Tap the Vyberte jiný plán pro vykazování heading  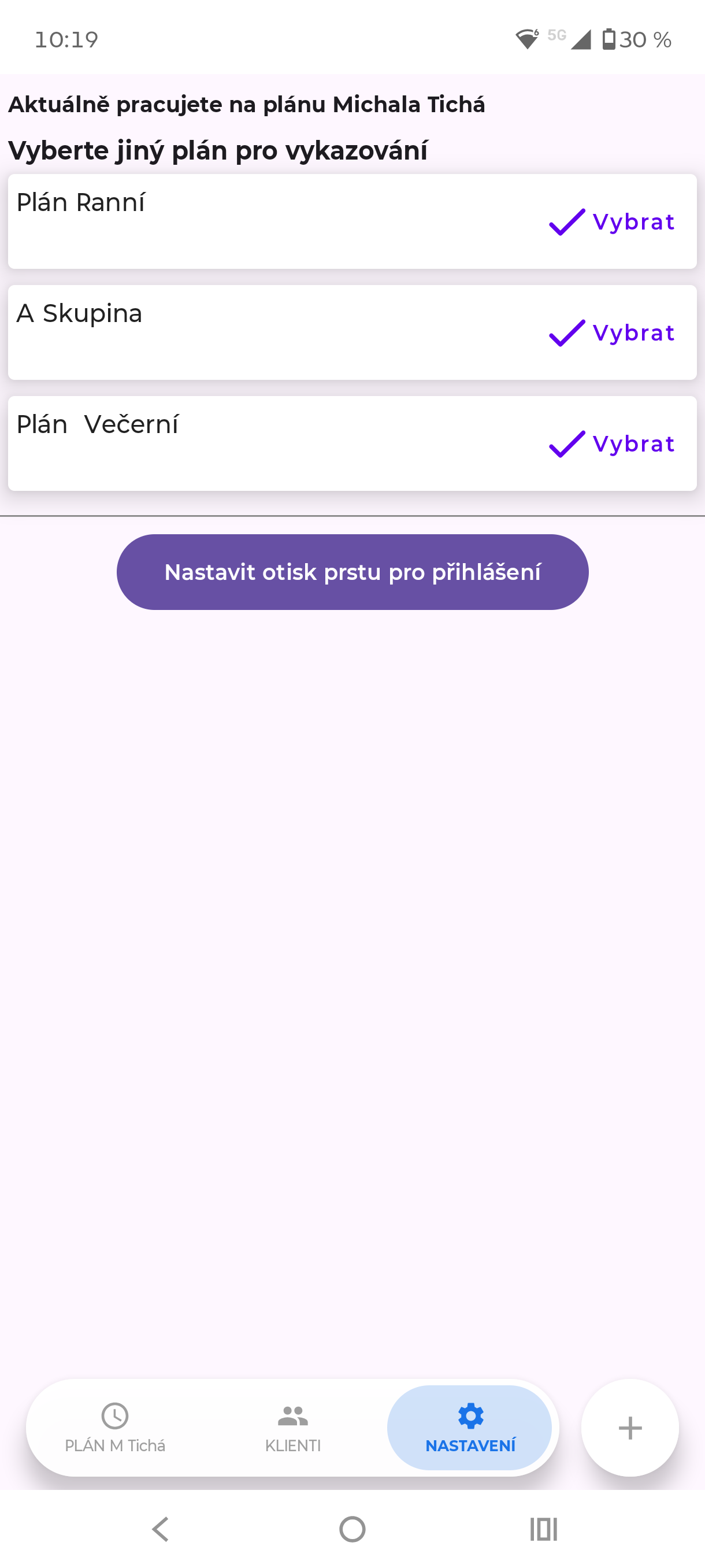point(219,150)
